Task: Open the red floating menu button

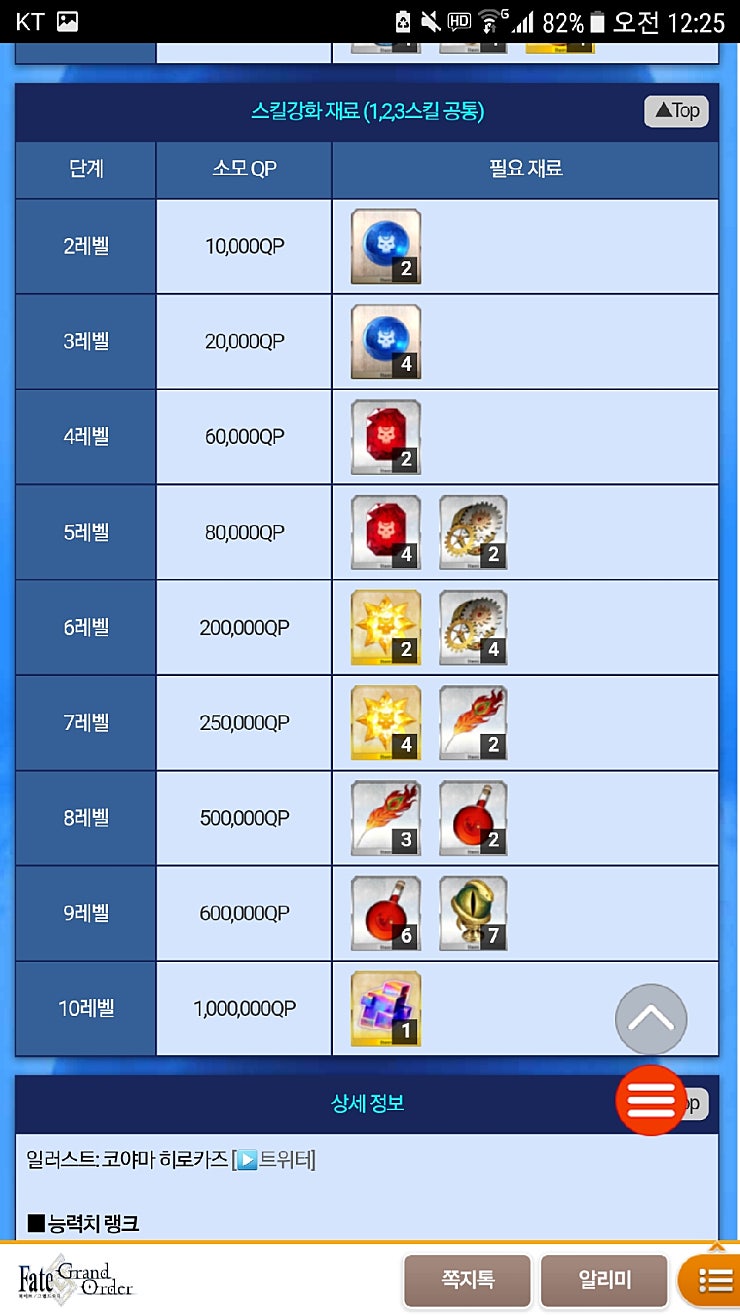Action: (651, 1100)
